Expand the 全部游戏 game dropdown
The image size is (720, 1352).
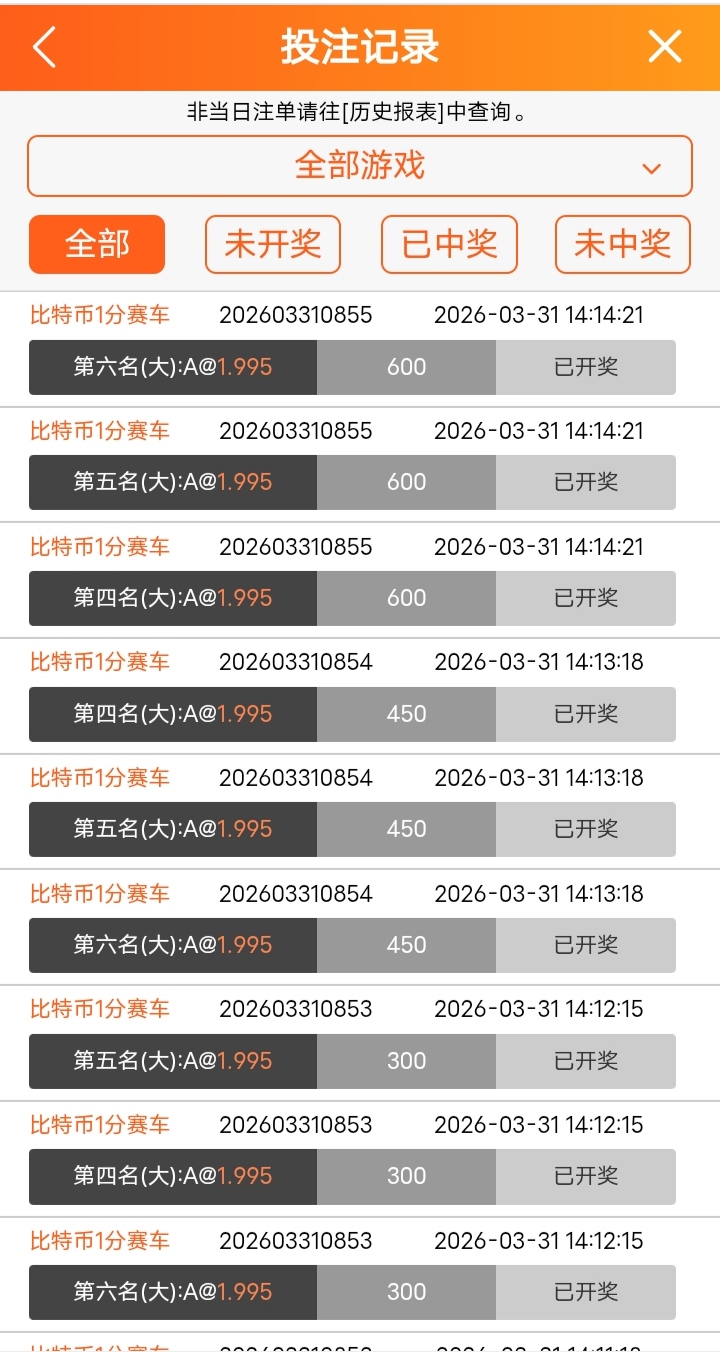[360, 166]
